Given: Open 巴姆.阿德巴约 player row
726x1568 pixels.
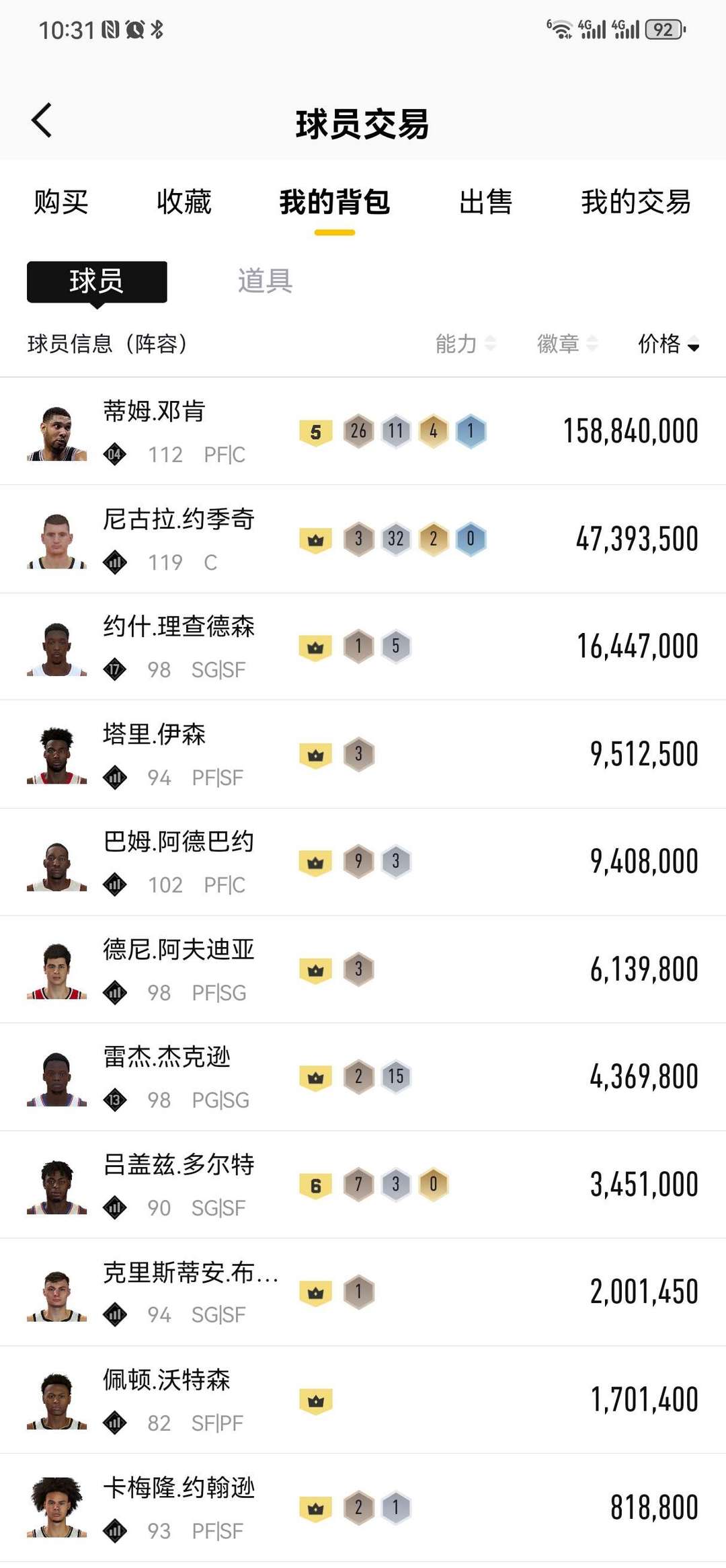Looking at the screenshot, I should 363,862.
